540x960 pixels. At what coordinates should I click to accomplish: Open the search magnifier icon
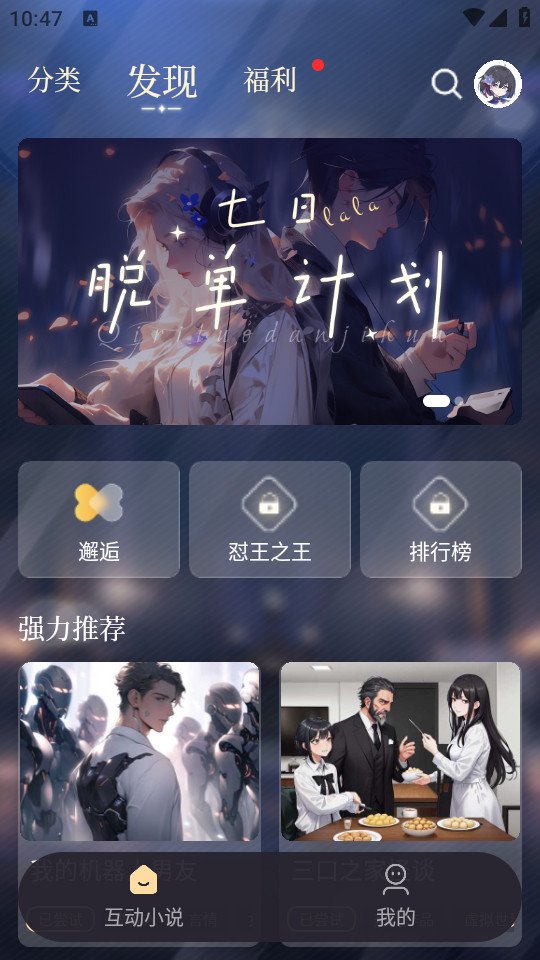(x=446, y=83)
